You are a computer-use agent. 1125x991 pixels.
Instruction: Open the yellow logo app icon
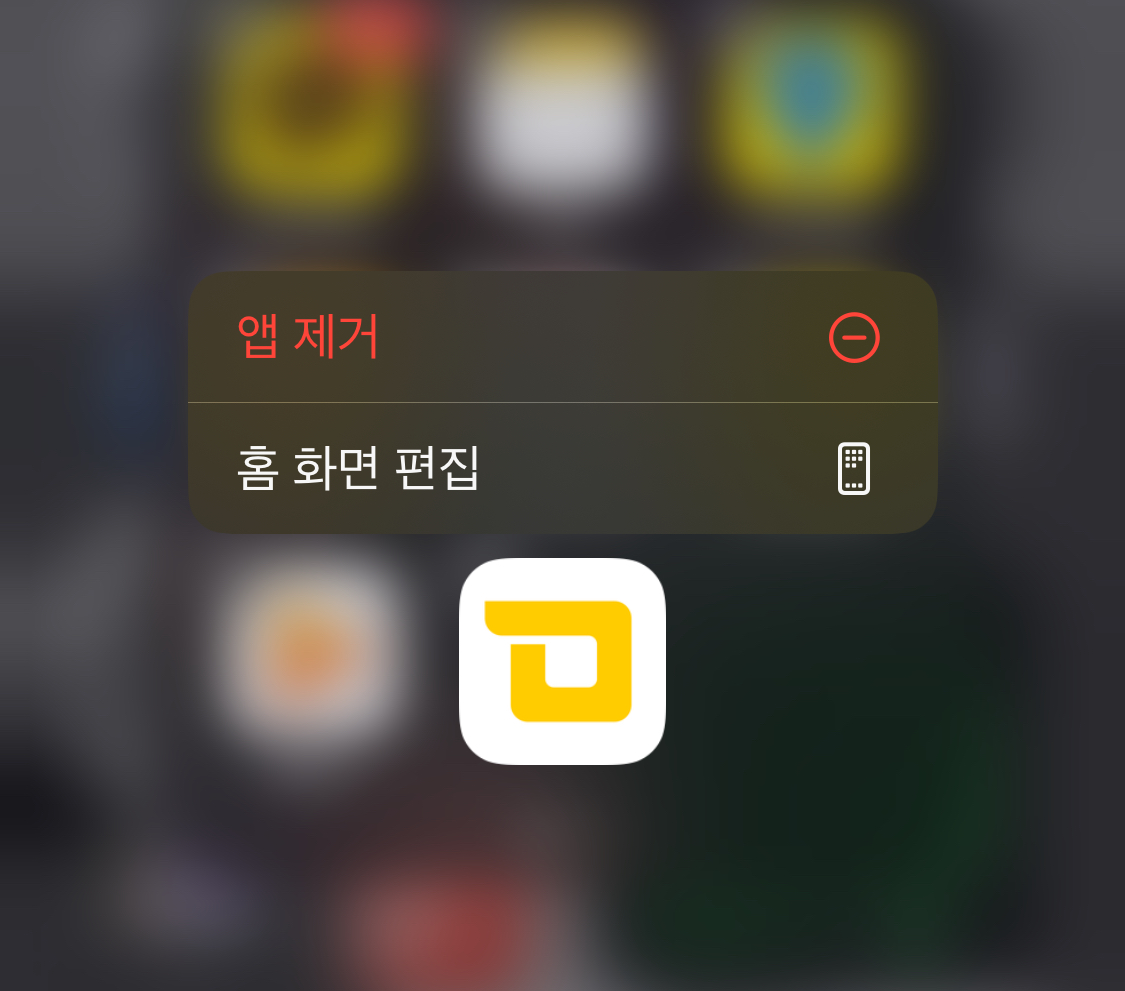coord(562,661)
